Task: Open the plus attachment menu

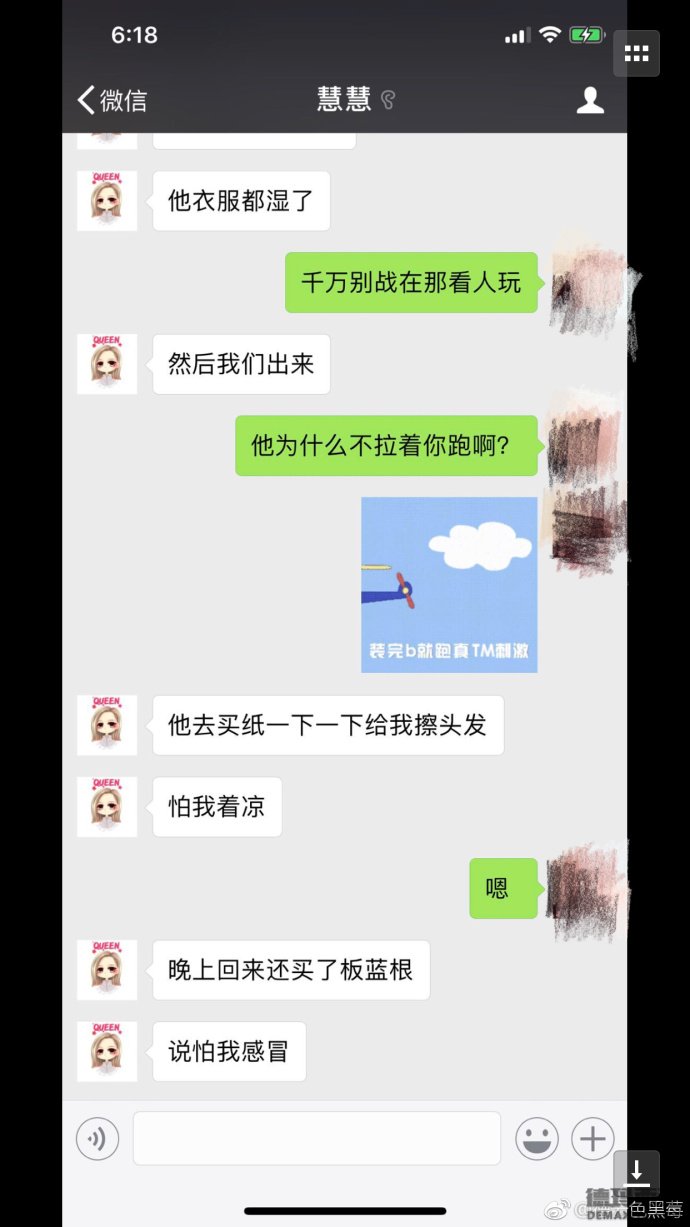Action: (592, 1138)
